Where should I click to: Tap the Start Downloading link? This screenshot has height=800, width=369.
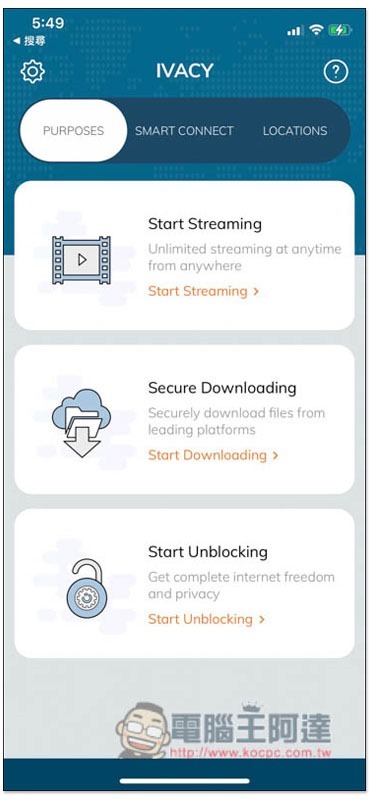coord(213,455)
